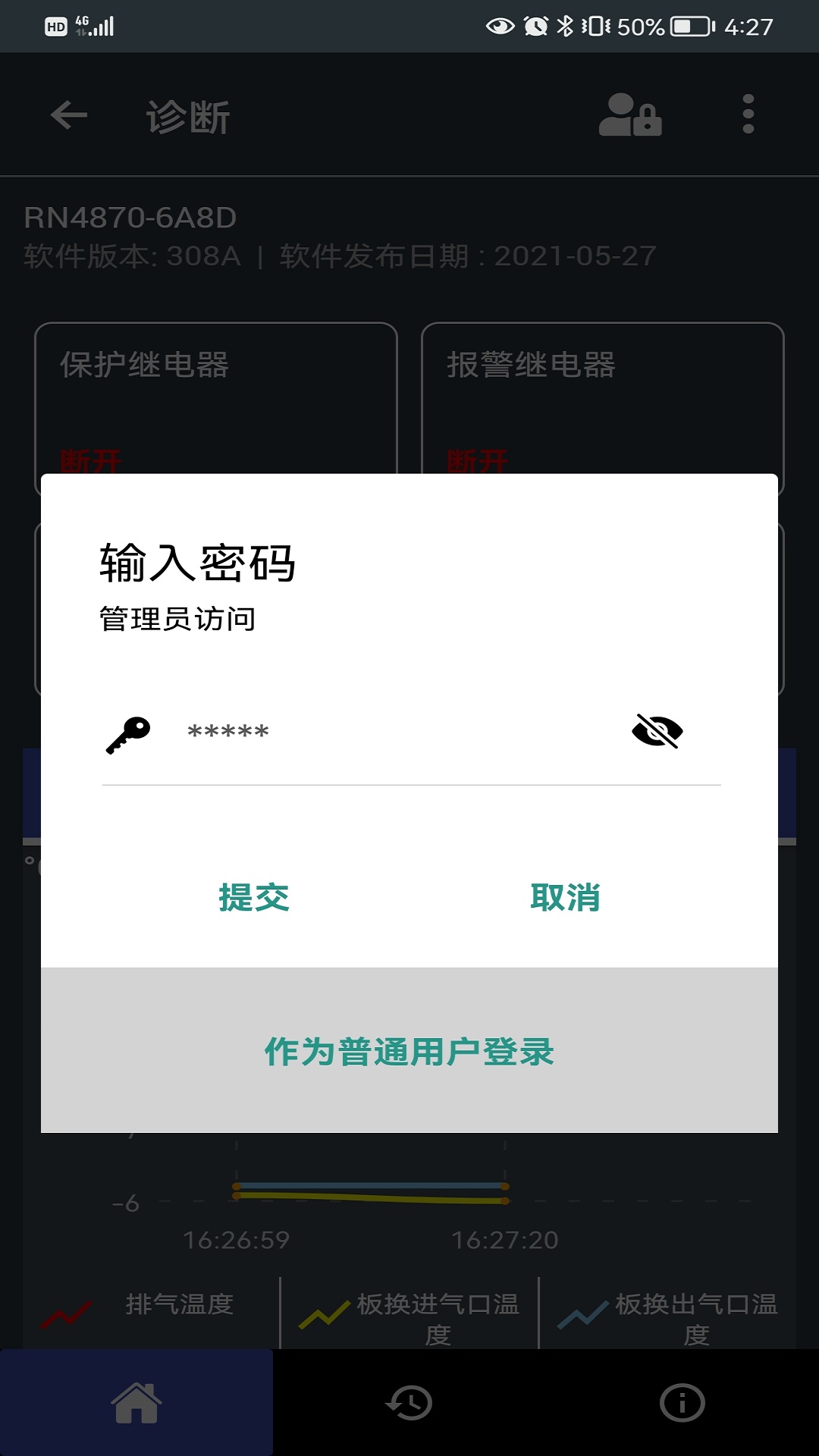Click the key icon in the password dialog
Image resolution: width=819 pixels, height=1456 pixels.
click(x=129, y=732)
